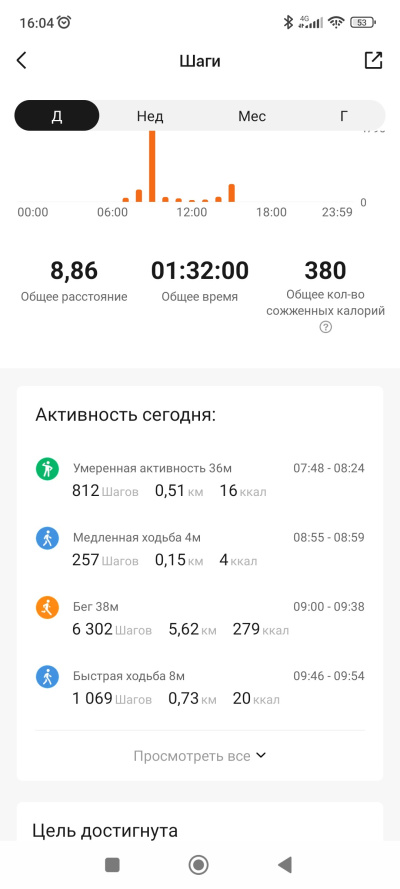Screen dimensions: 400x889
Task: Expand Просмотреть все activities
Action: click(199, 756)
